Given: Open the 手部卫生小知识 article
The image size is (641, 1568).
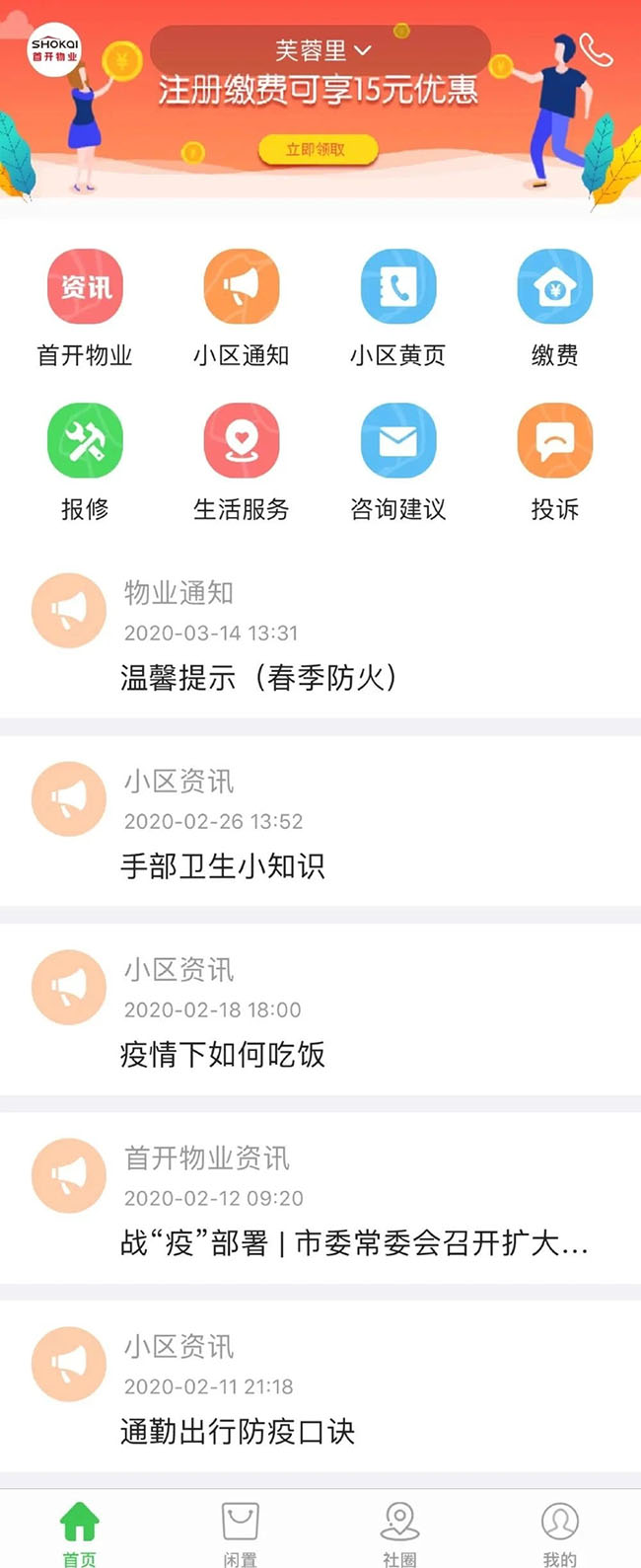Looking at the screenshot, I should pos(223,866).
